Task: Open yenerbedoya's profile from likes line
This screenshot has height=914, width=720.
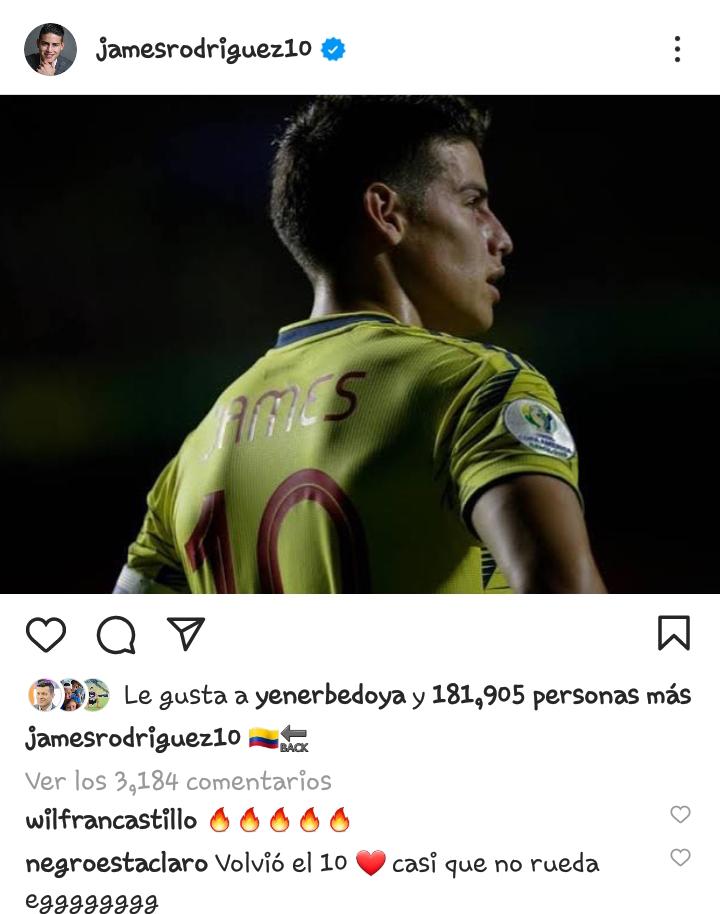Action: coord(330,695)
